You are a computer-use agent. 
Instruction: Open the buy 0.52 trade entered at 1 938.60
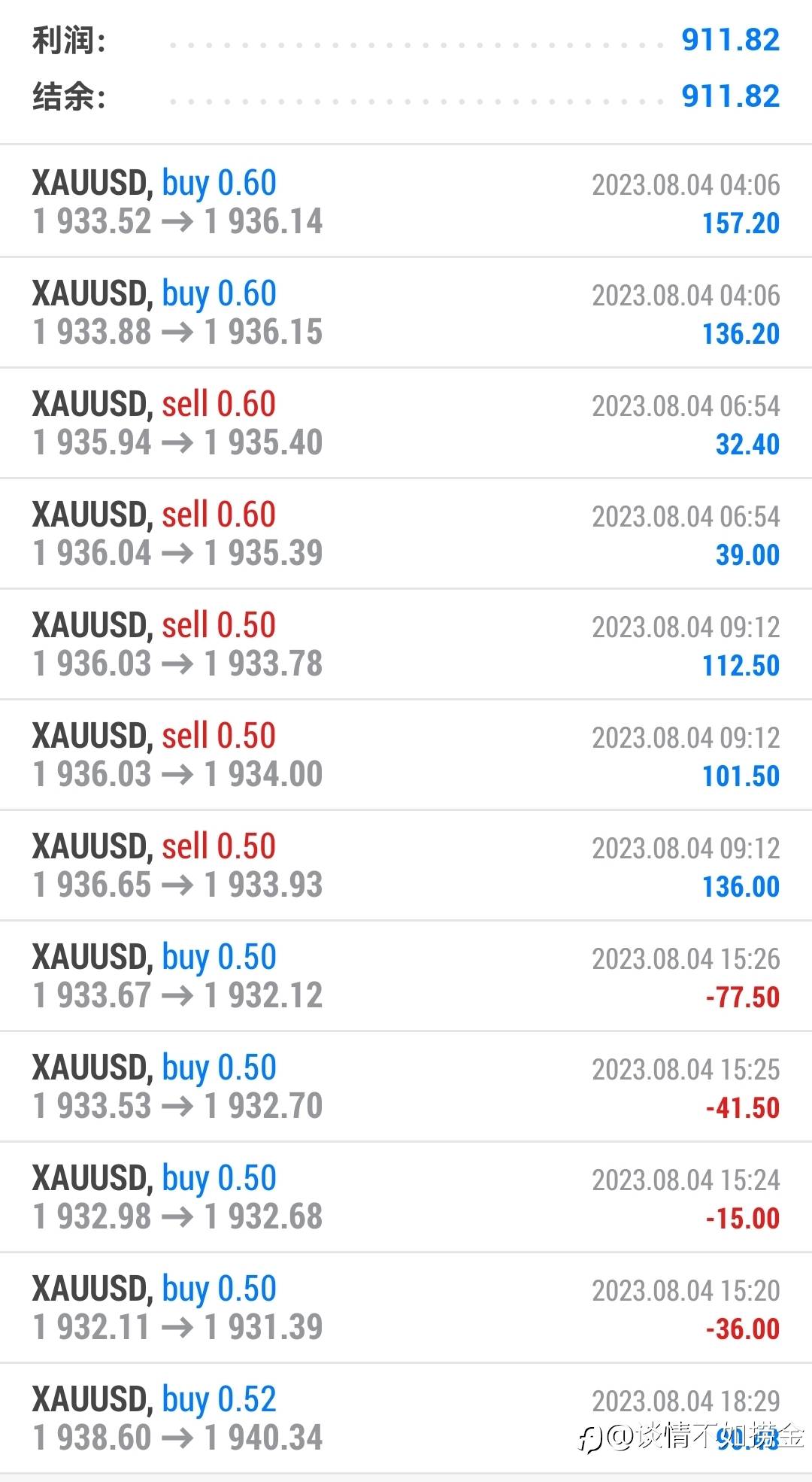coord(406,1418)
